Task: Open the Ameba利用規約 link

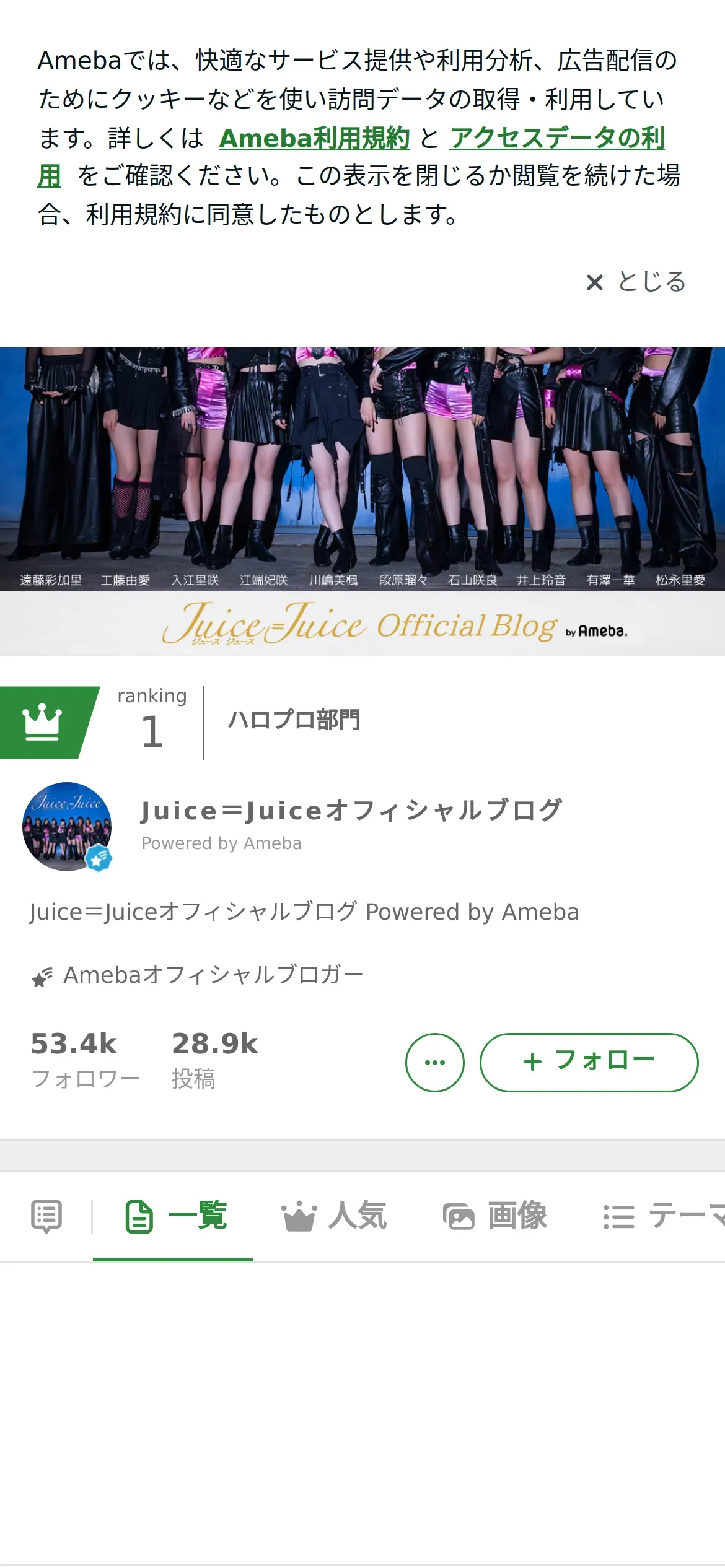Action: (314, 138)
